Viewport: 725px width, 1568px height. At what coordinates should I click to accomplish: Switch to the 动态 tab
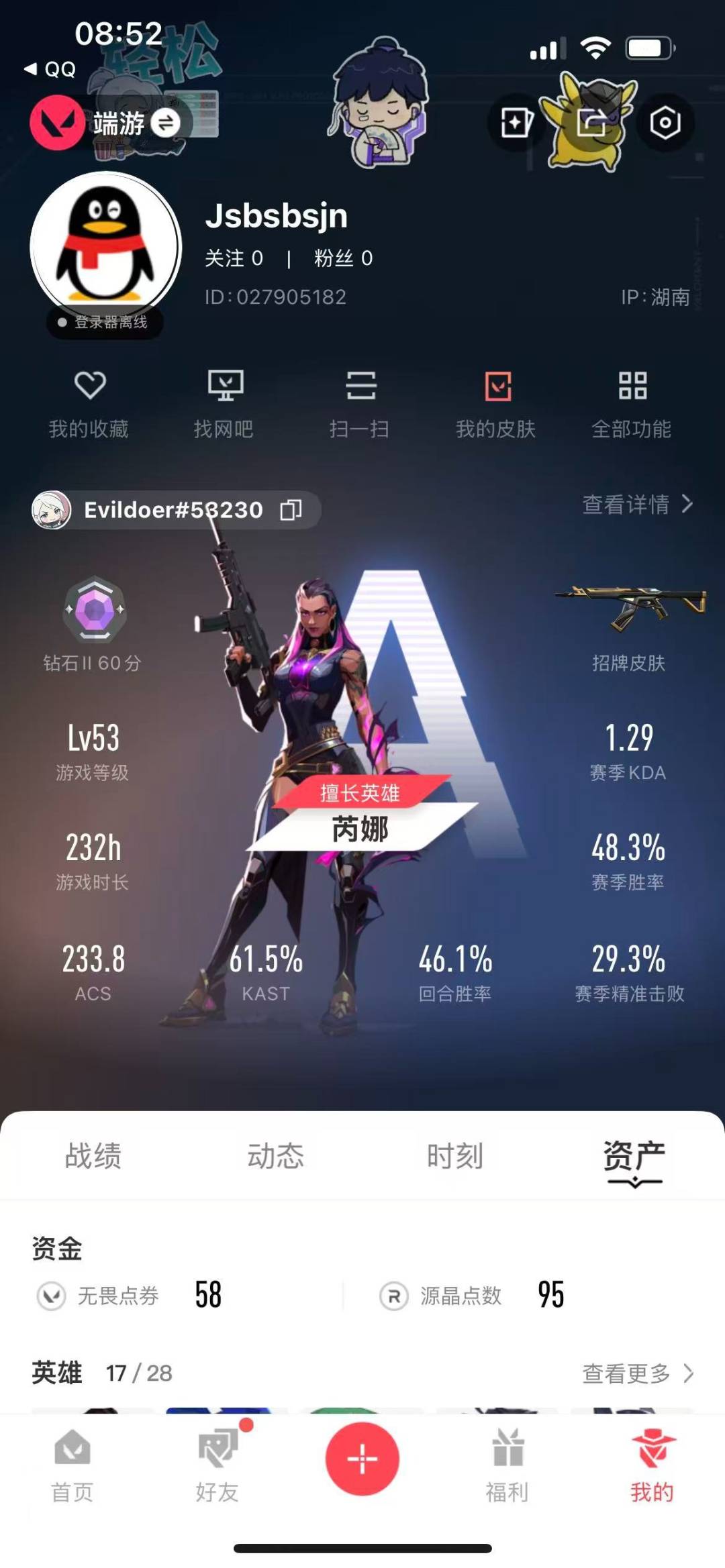pyautogui.click(x=275, y=1156)
